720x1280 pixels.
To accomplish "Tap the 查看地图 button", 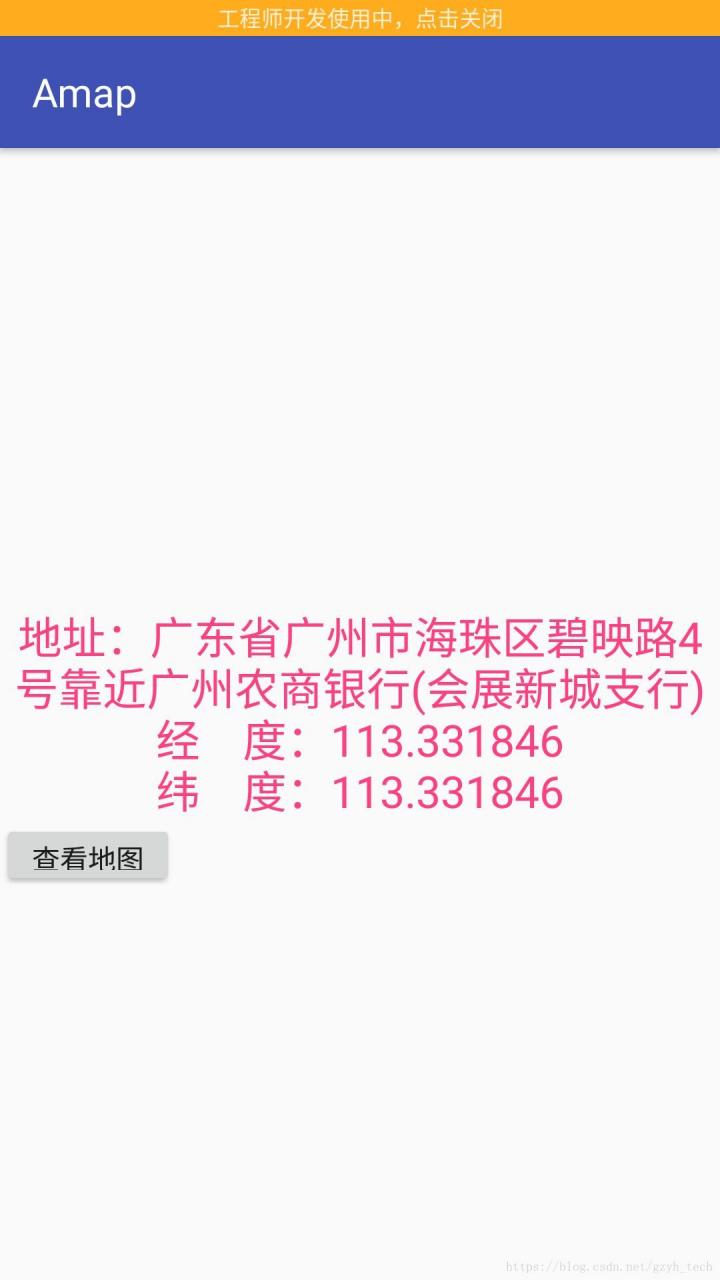I will (x=88, y=857).
